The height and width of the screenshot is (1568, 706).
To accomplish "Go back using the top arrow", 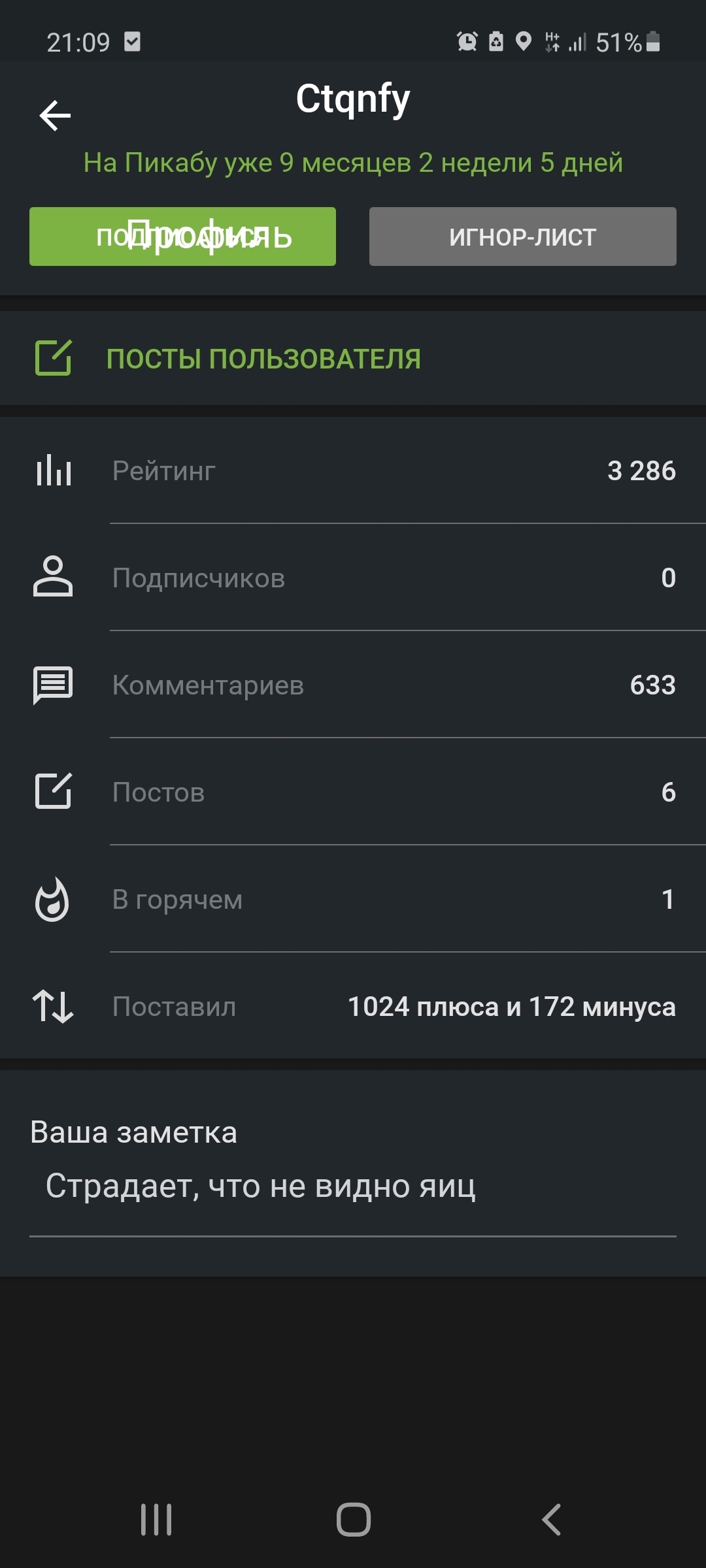I will pyautogui.click(x=55, y=116).
